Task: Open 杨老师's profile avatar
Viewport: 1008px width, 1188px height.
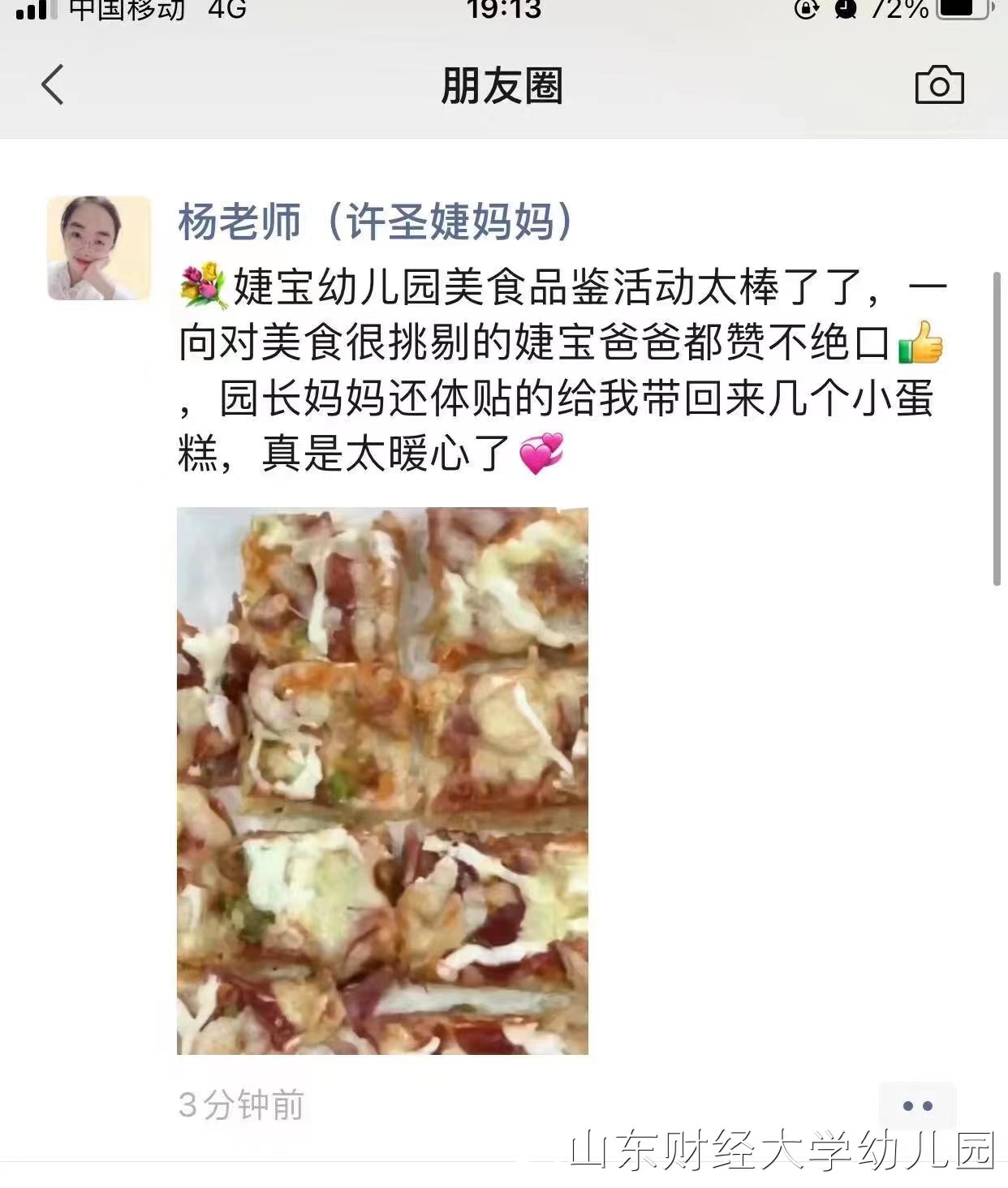Action: [99, 248]
